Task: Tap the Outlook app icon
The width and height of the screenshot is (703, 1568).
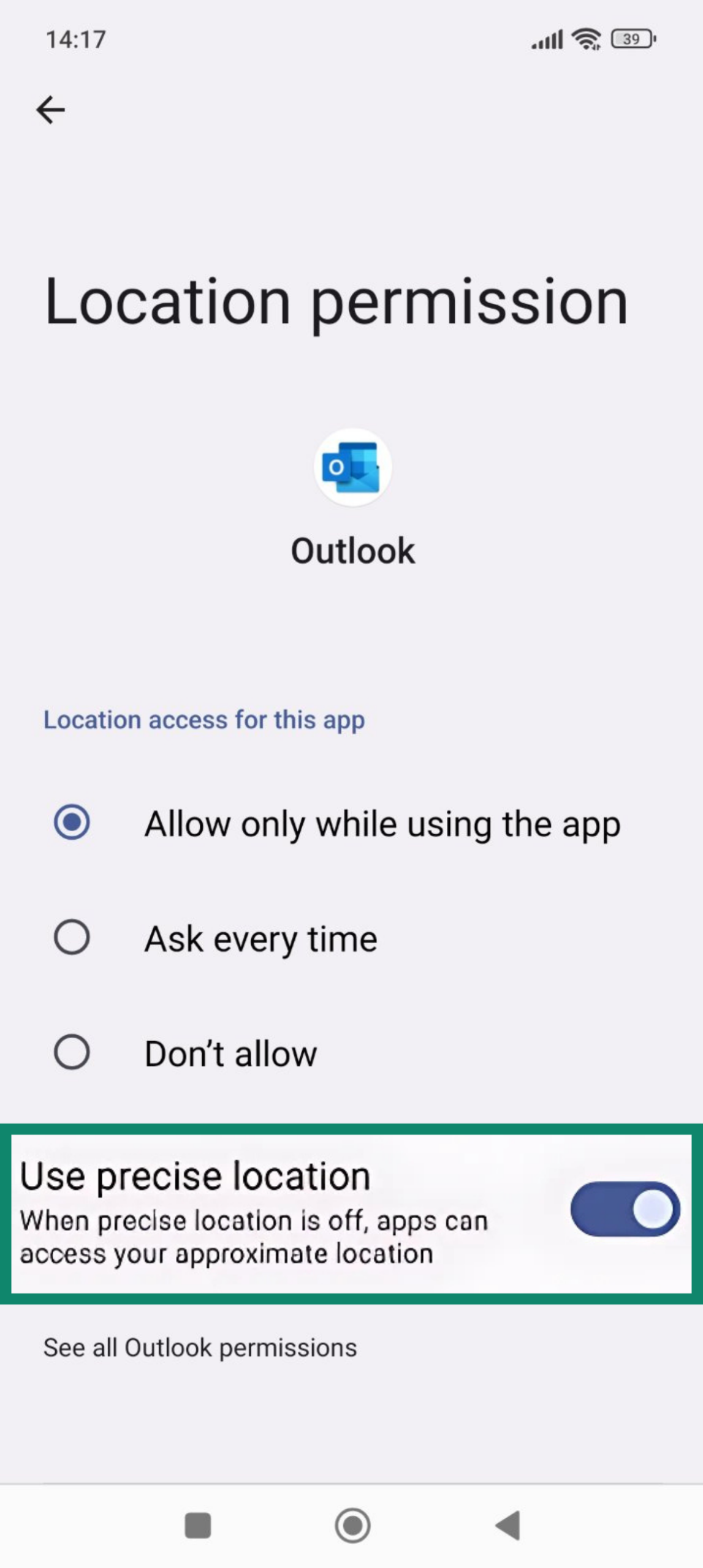Action: pyautogui.click(x=352, y=467)
